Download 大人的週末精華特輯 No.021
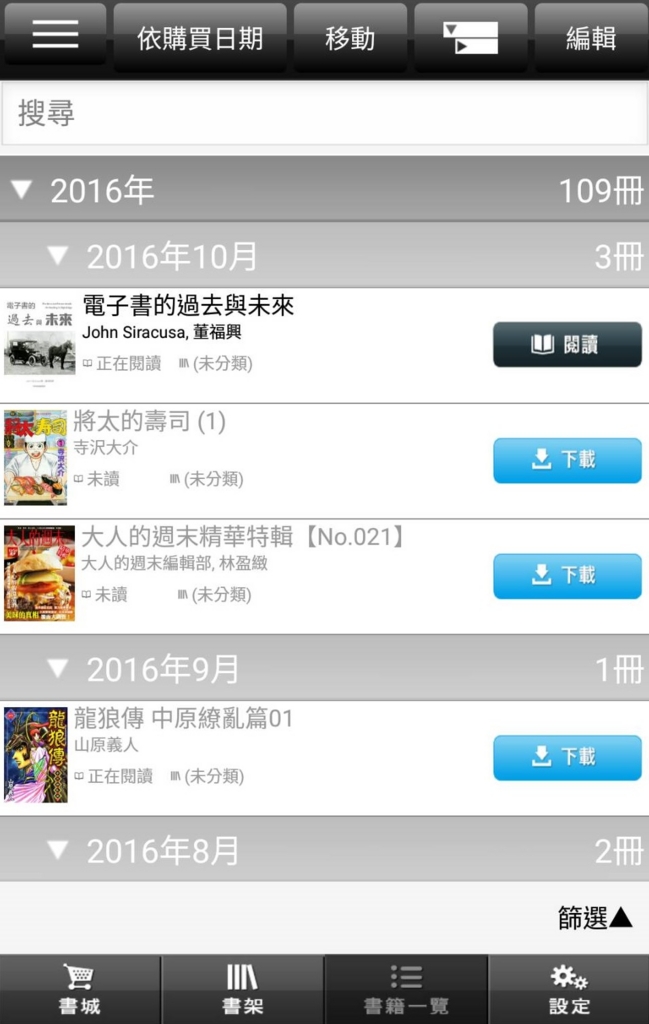Image resolution: width=649 pixels, height=1024 pixels. [567, 576]
